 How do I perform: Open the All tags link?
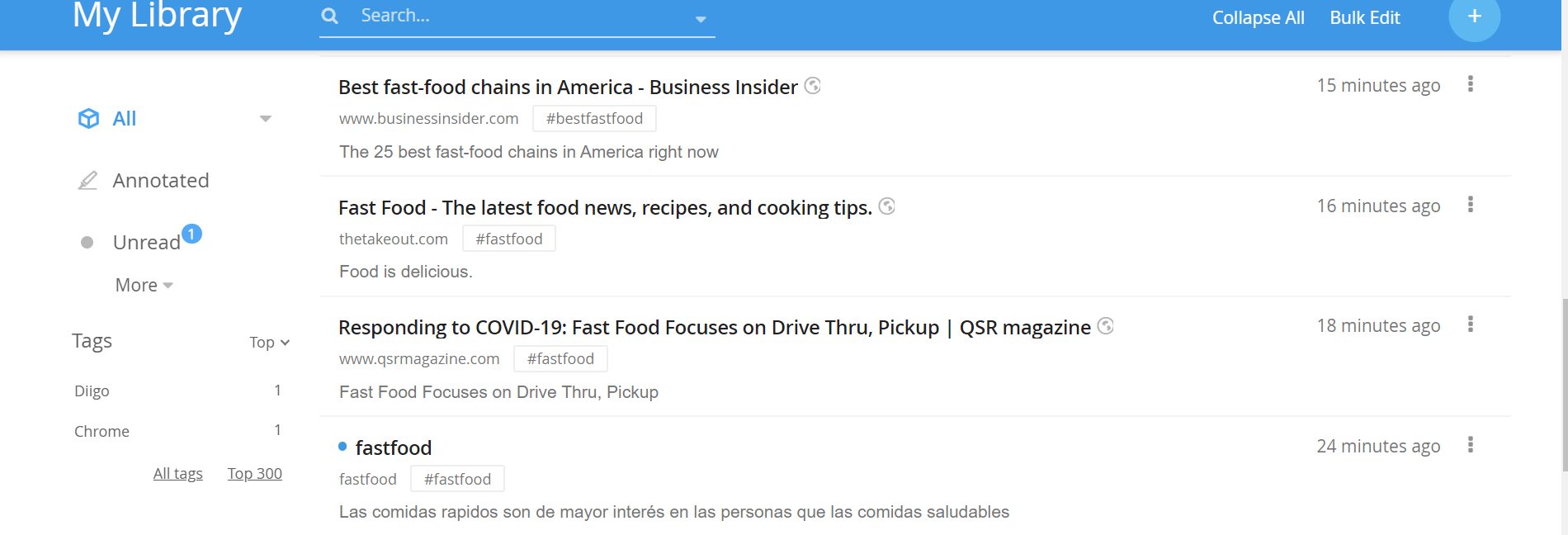[177, 473]
